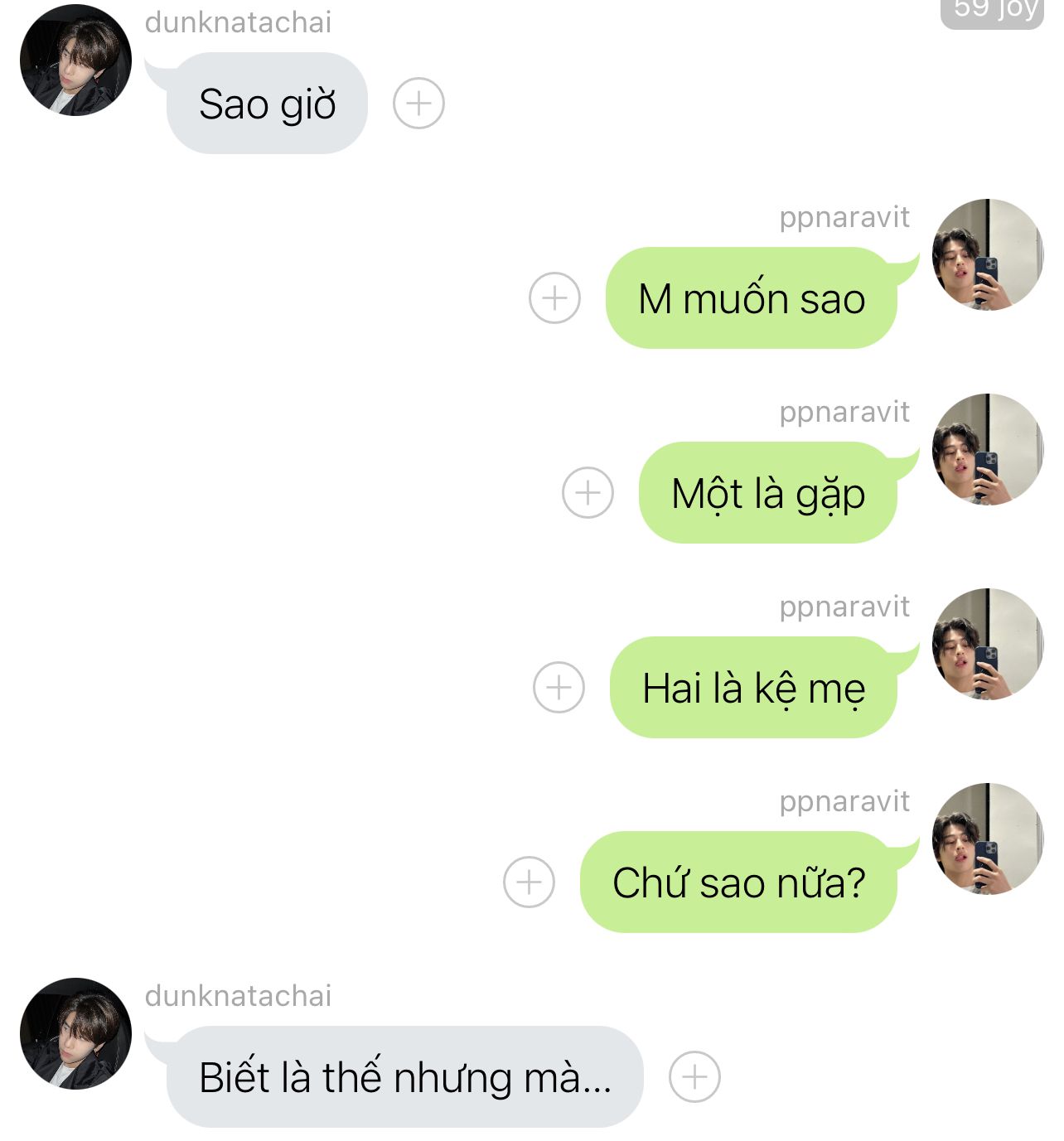Add a reaction to "M muốn sao"
Image resolution: width=1064 pixels, height=1141 pixels.
coord(554,297)
